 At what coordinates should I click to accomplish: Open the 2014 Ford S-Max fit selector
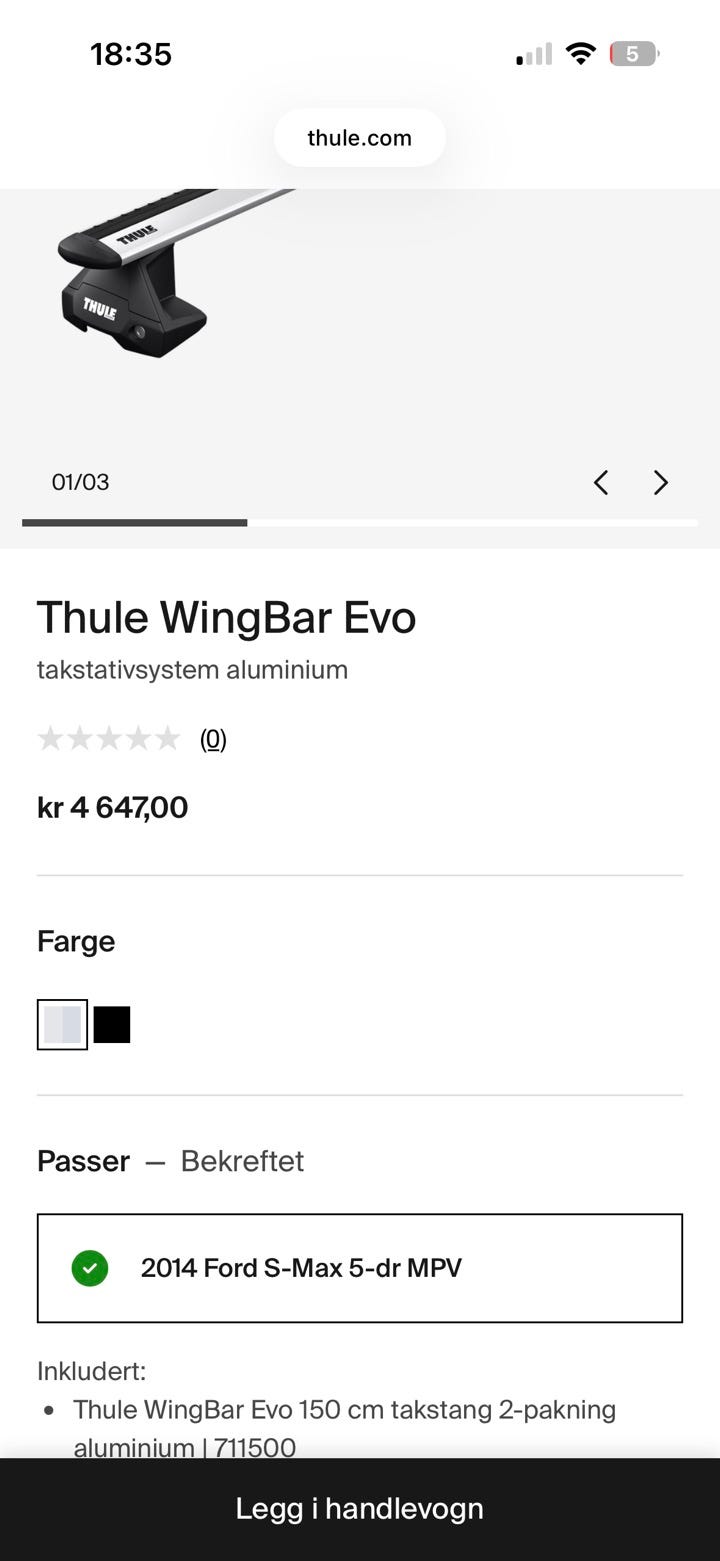[x=360, y=1268]
